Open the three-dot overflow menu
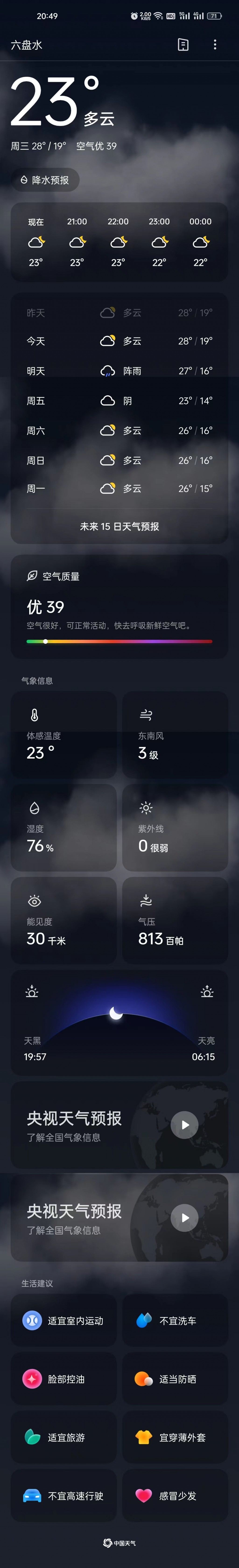Viewport: 239px width, 1568px height. click(x=215, y=44)
